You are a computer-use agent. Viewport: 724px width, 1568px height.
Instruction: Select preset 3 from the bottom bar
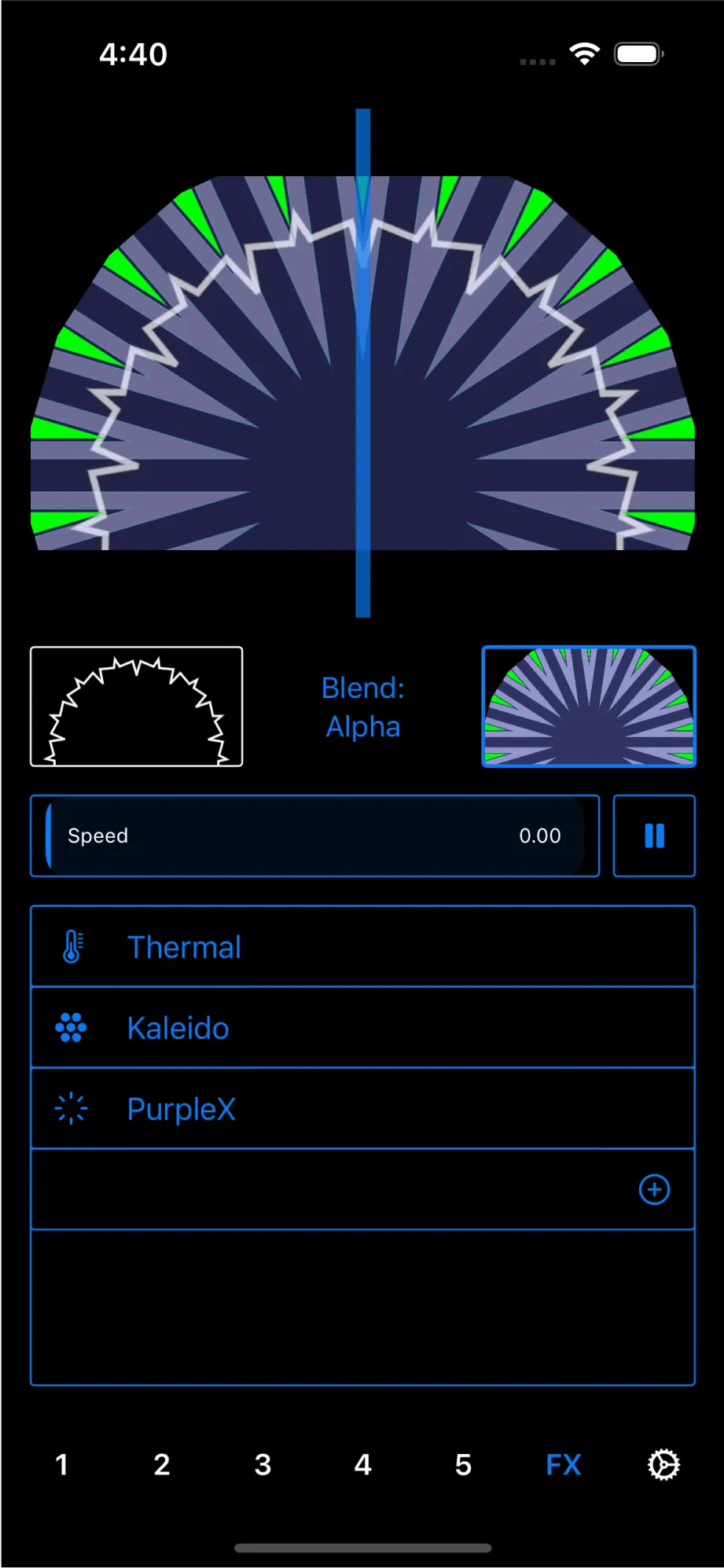click(263, 1464)
